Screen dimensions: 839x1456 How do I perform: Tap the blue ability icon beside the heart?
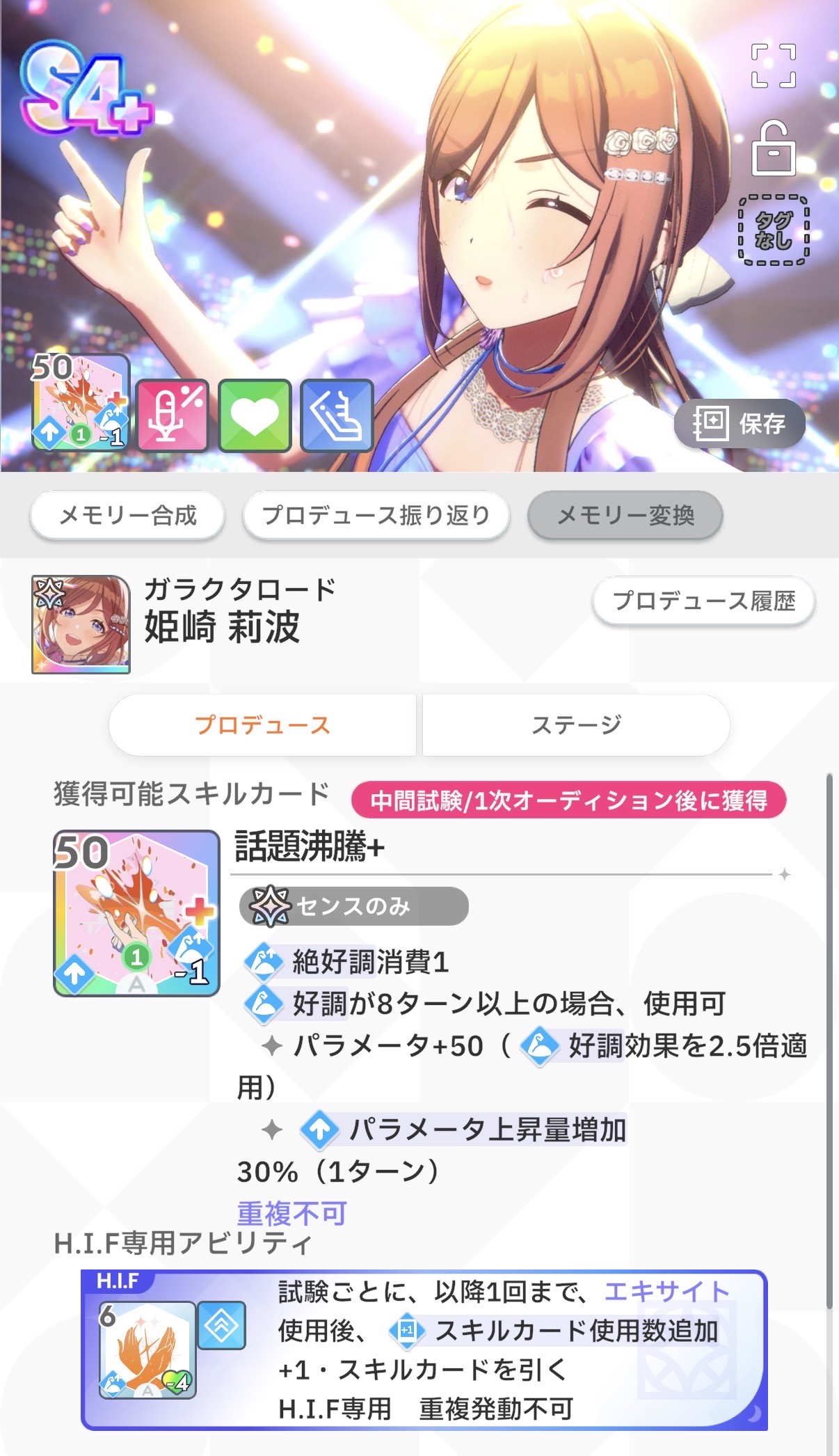(x=337, y=416)
